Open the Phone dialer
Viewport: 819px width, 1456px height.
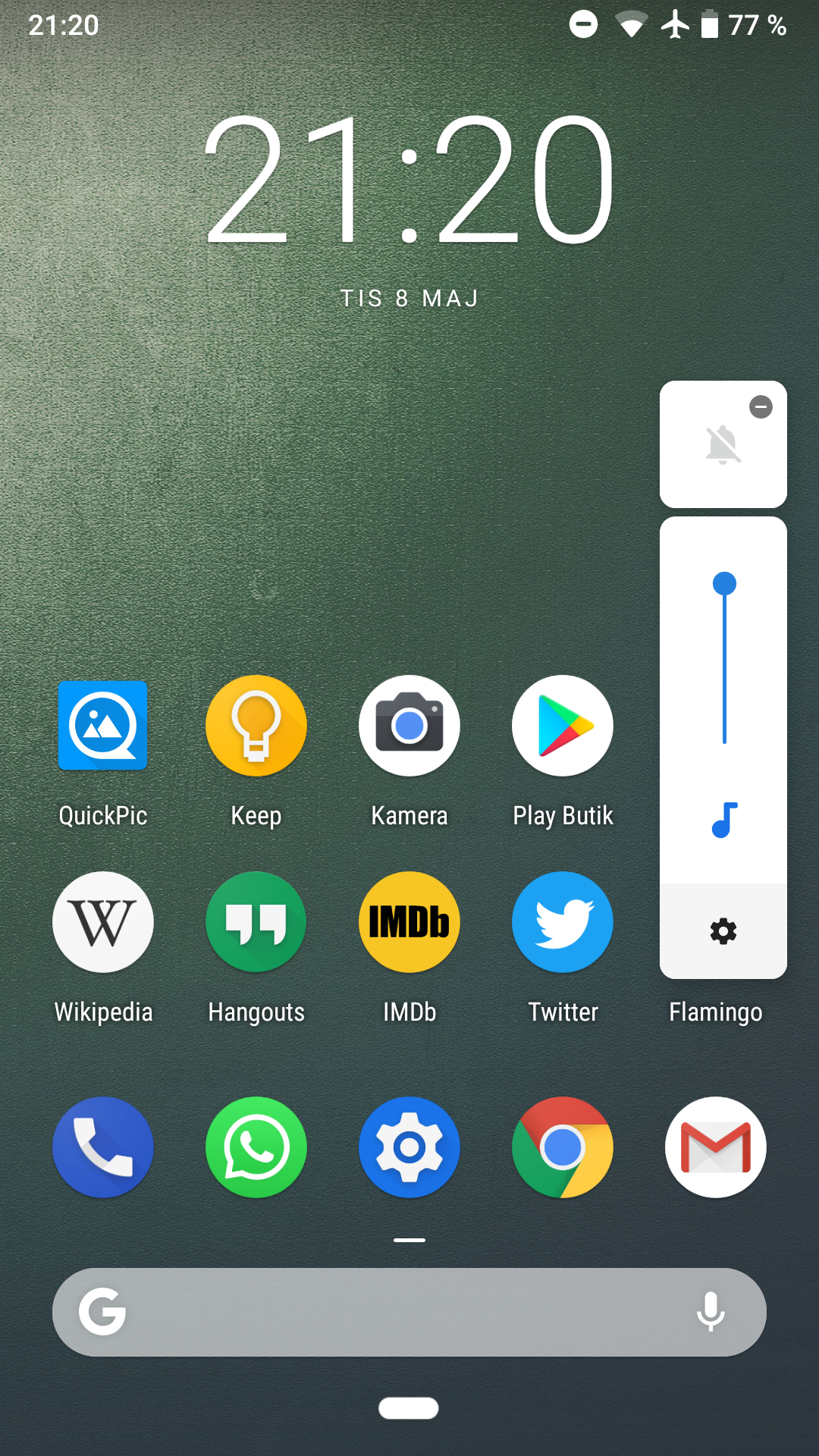coord(103,1147)
